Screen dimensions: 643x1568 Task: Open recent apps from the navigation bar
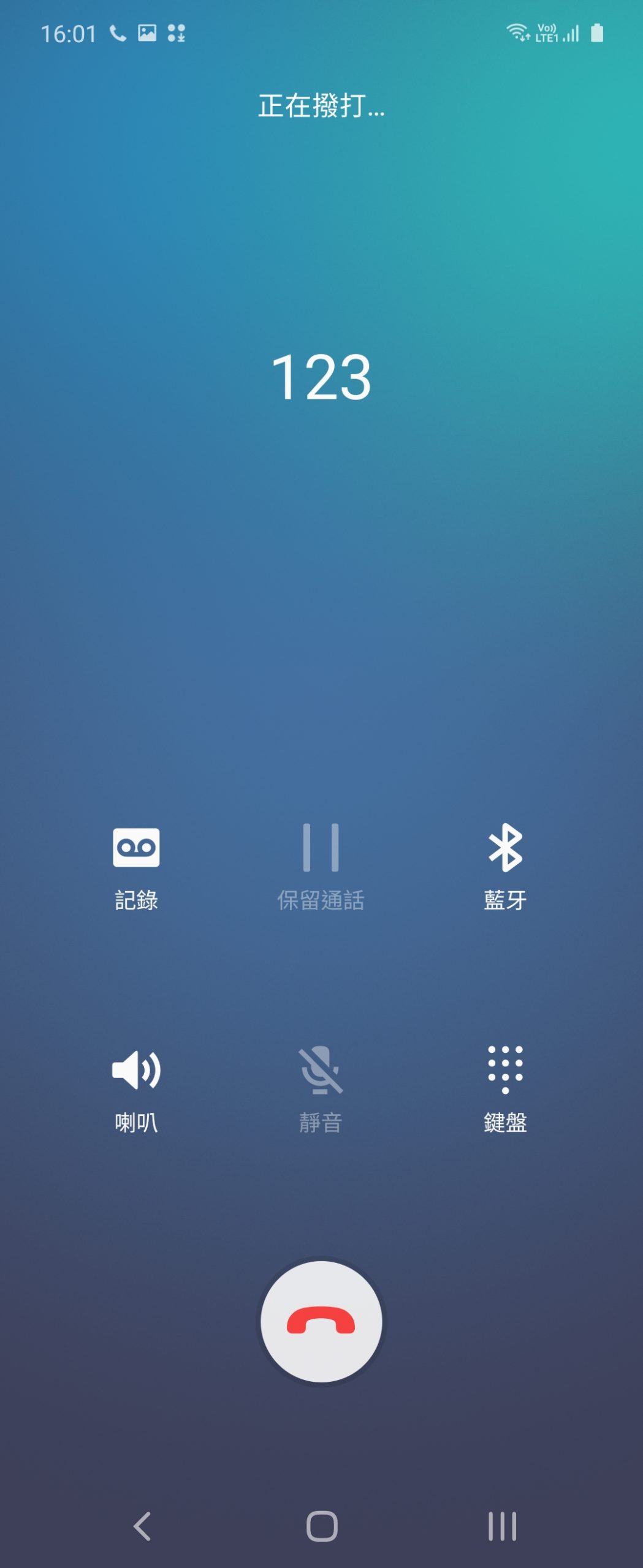tap(502, 1526)
